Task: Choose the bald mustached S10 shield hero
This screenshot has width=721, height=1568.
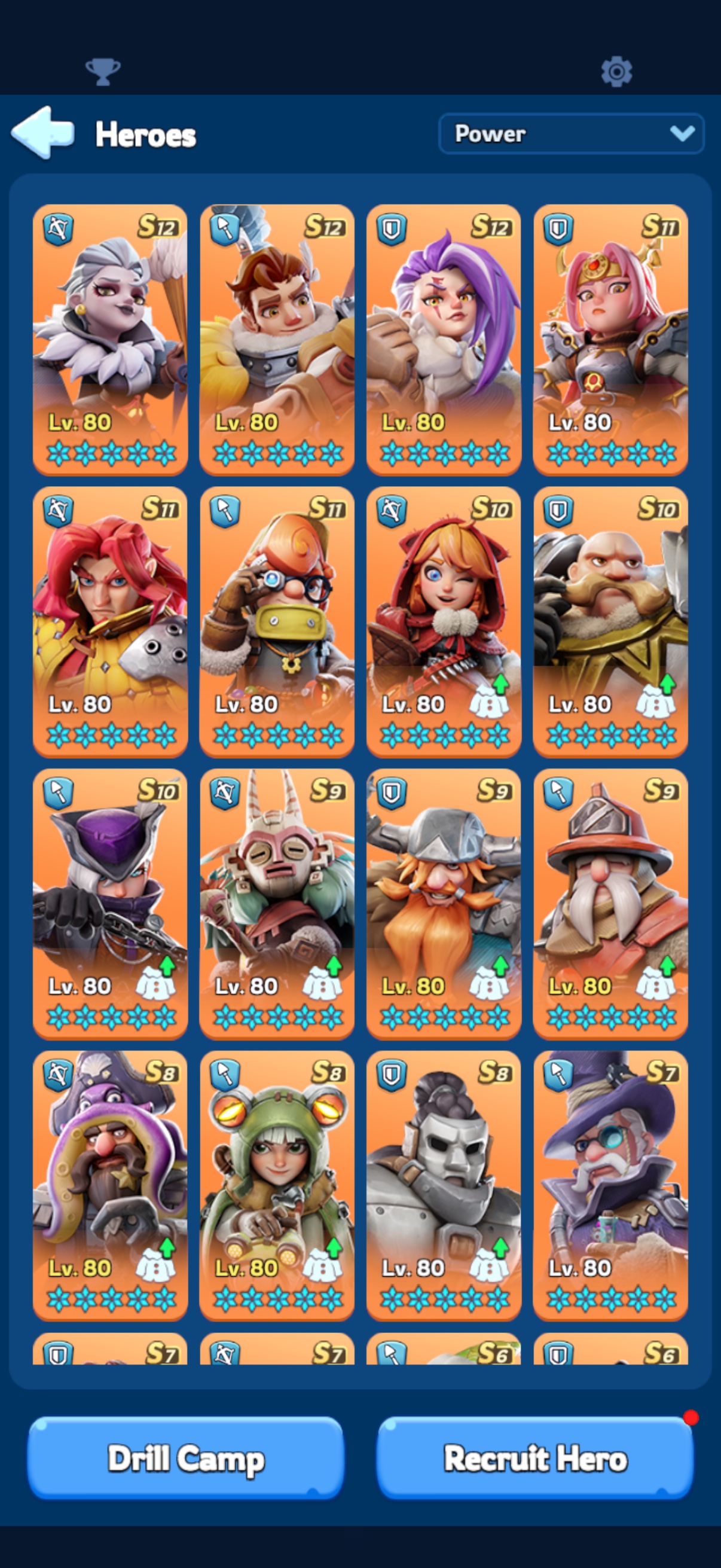Action: coord(610,621)
